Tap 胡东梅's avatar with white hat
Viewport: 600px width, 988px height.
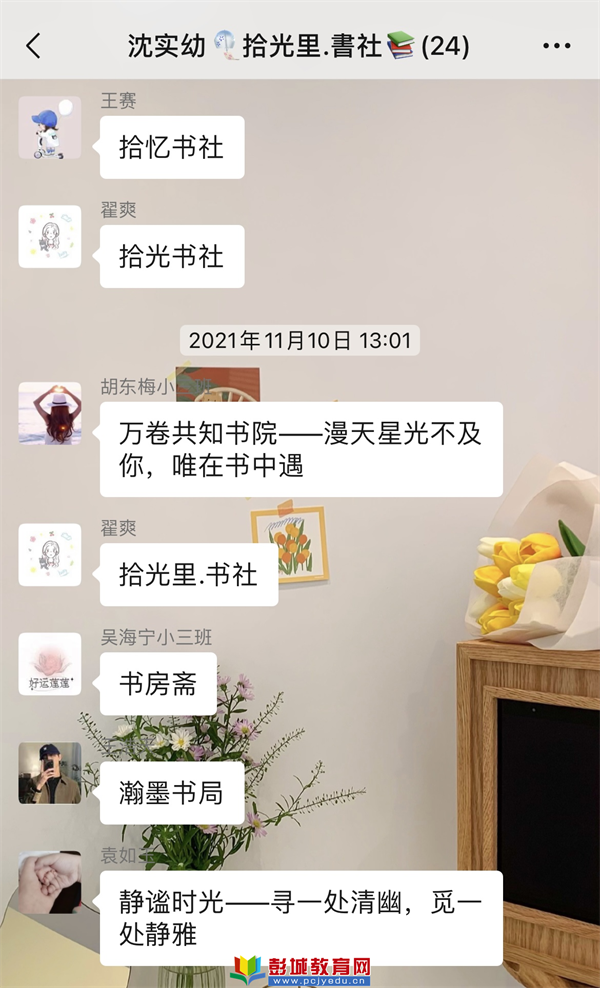pos(49,413)
